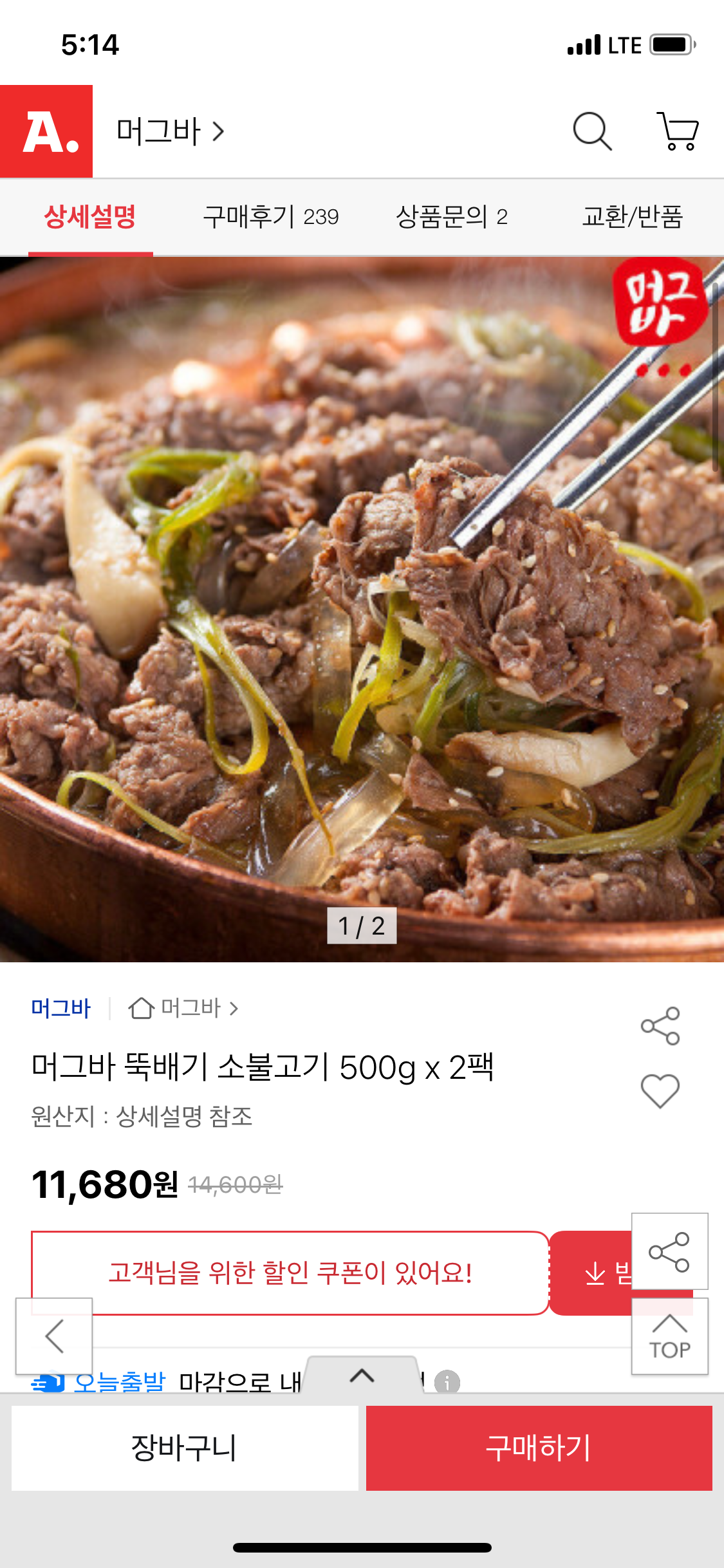Add this product to wishlist heart
Image resolution: width=724 pixels, height=1568 pixels.
(x=660, y=1090)
